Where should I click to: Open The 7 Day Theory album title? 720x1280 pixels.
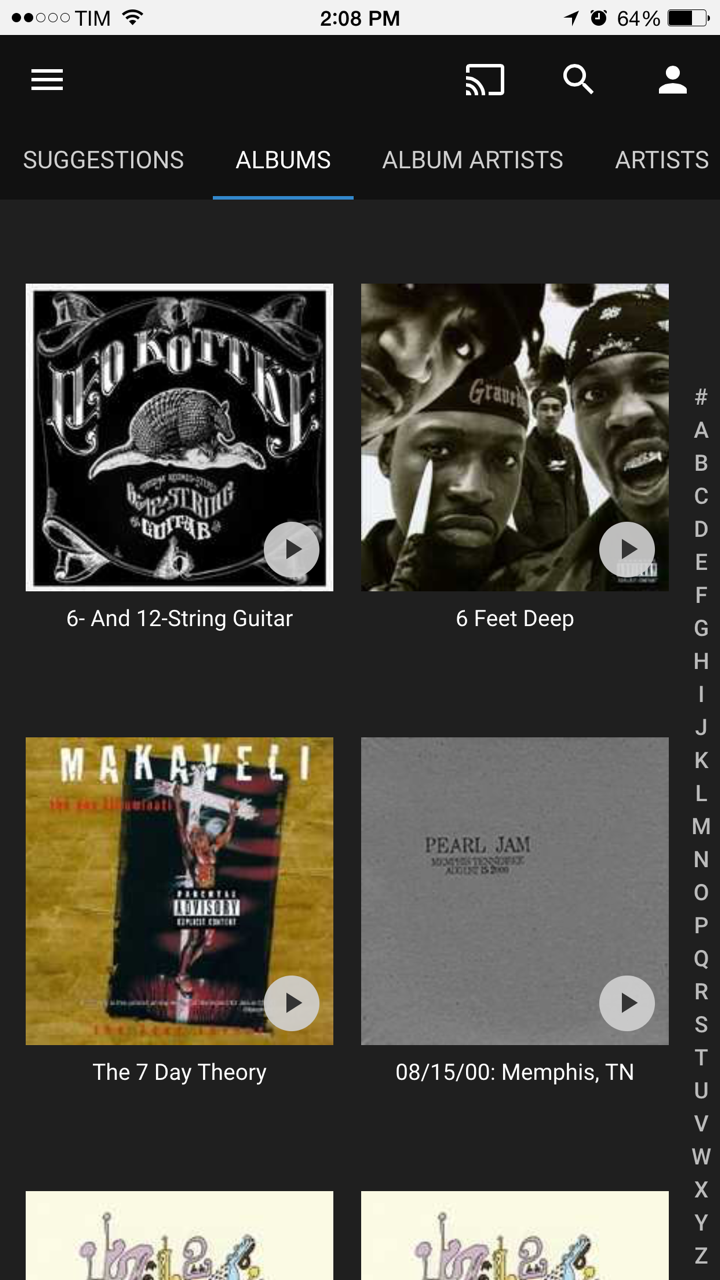point(180,1072)
